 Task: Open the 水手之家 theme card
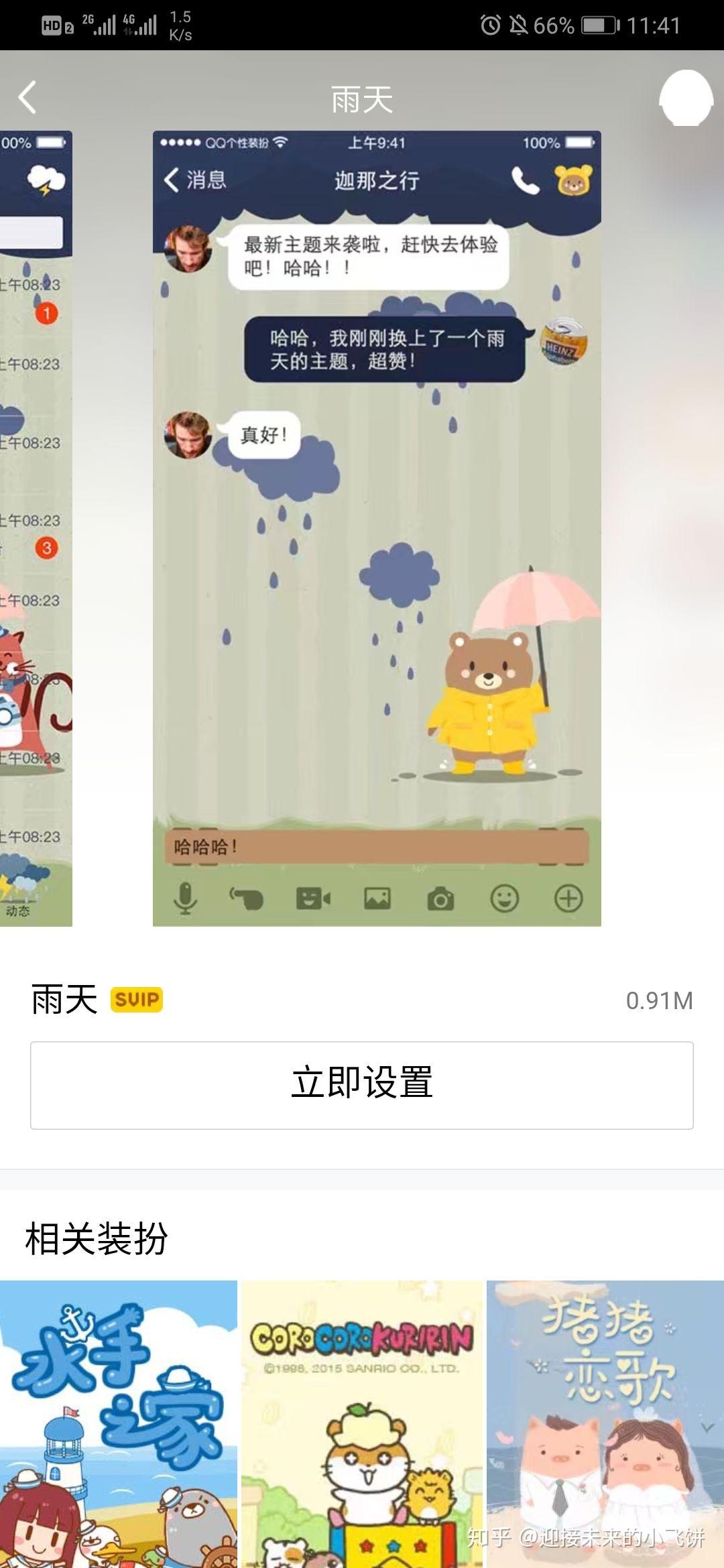coord(119,1423)
